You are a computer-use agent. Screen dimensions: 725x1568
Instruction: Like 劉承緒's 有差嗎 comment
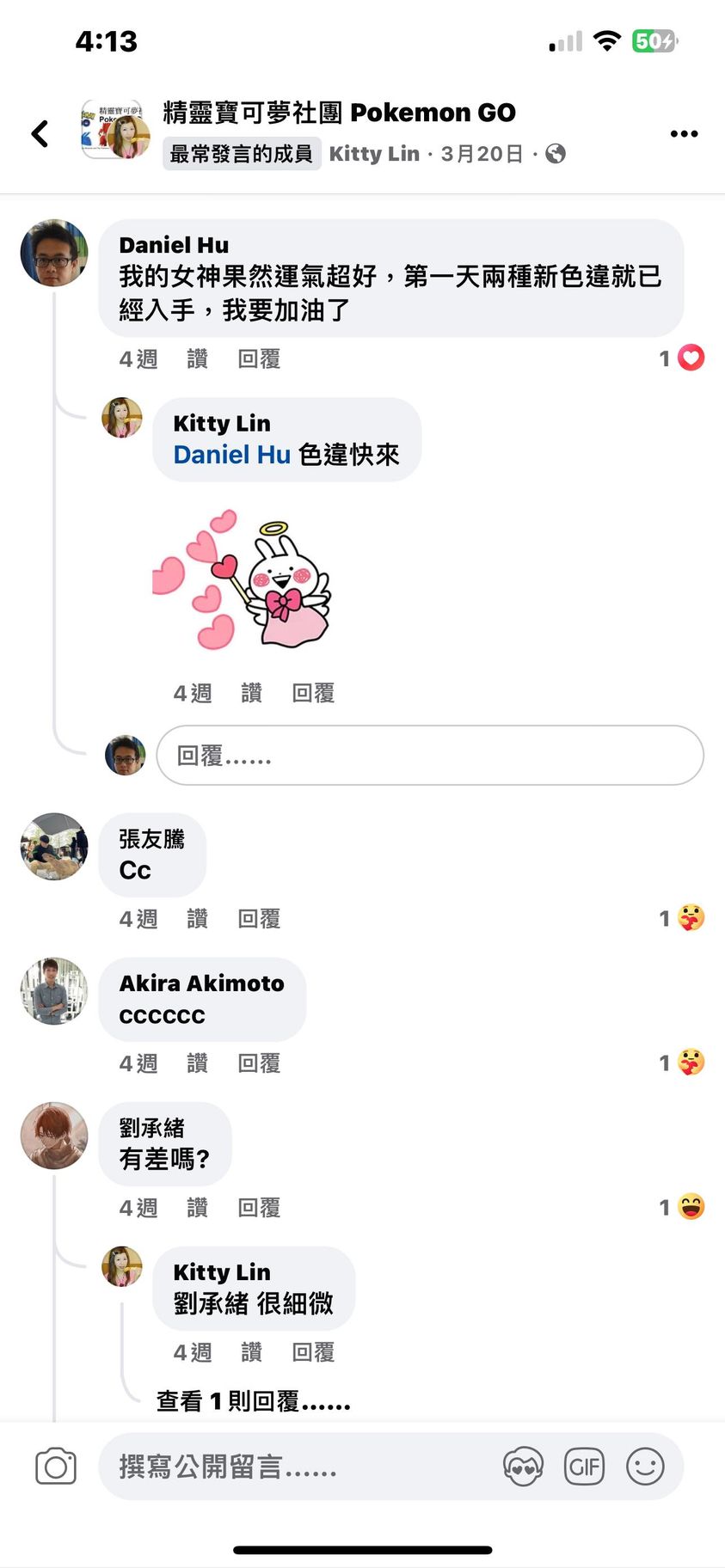(197, 1208)
